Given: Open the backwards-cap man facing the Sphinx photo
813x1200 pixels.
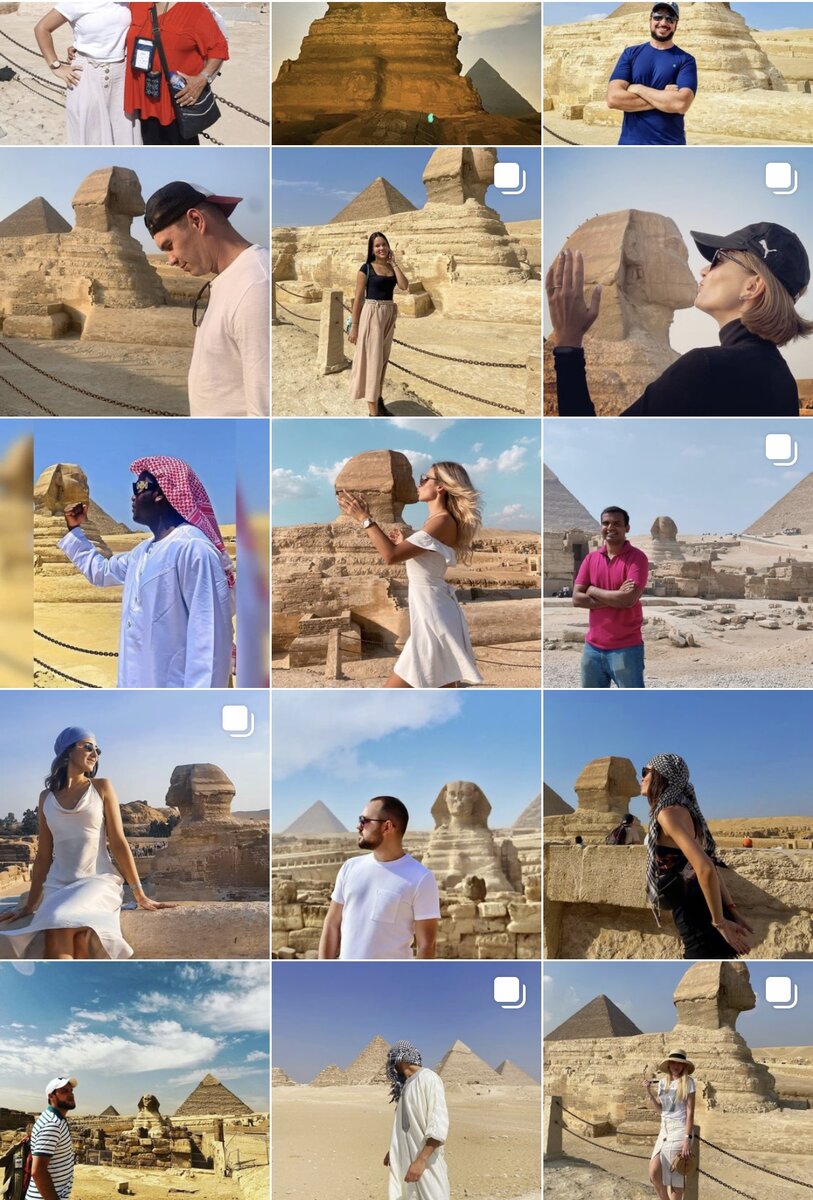Looking at the screenshot, I should pyautogui.click(x=135, y=280).
